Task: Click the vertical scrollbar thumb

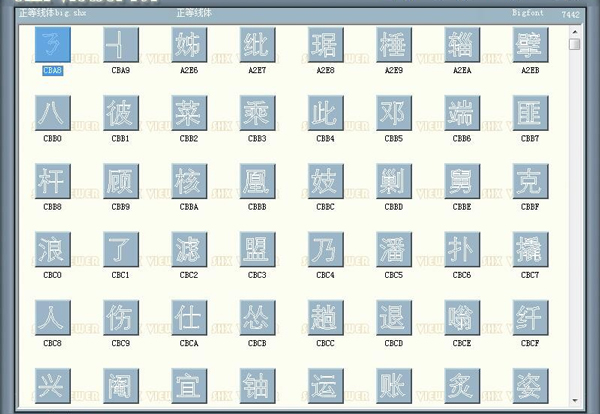Action: (574, 44)
